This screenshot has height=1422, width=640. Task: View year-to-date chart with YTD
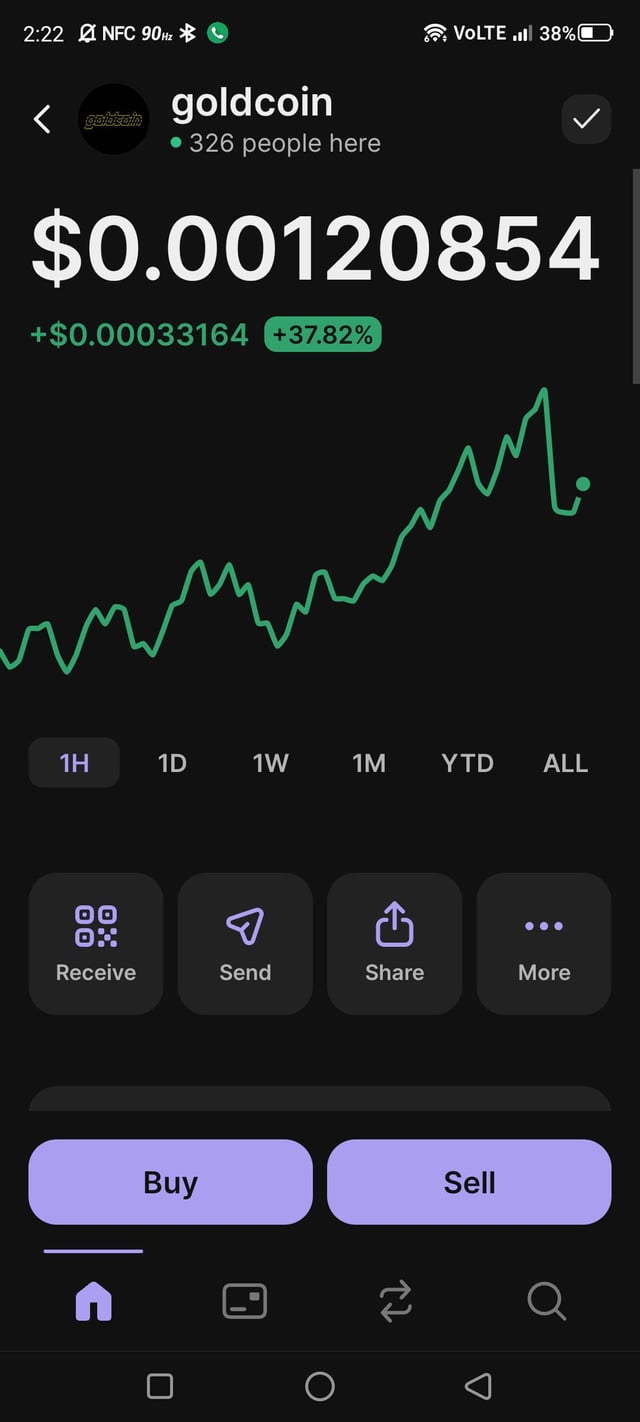pos(467,763)
